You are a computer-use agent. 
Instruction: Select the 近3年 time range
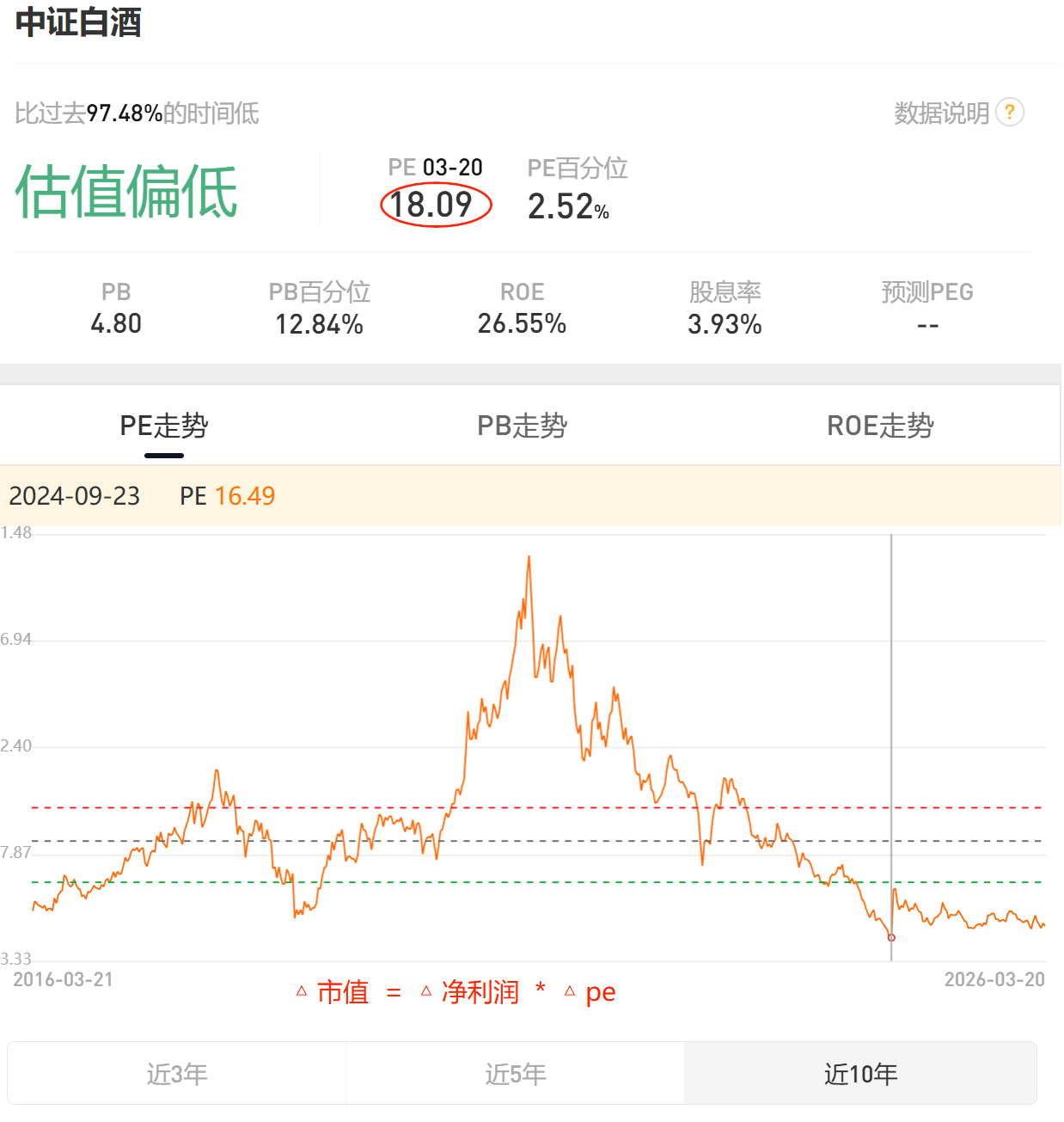[x=177, y=1074]
